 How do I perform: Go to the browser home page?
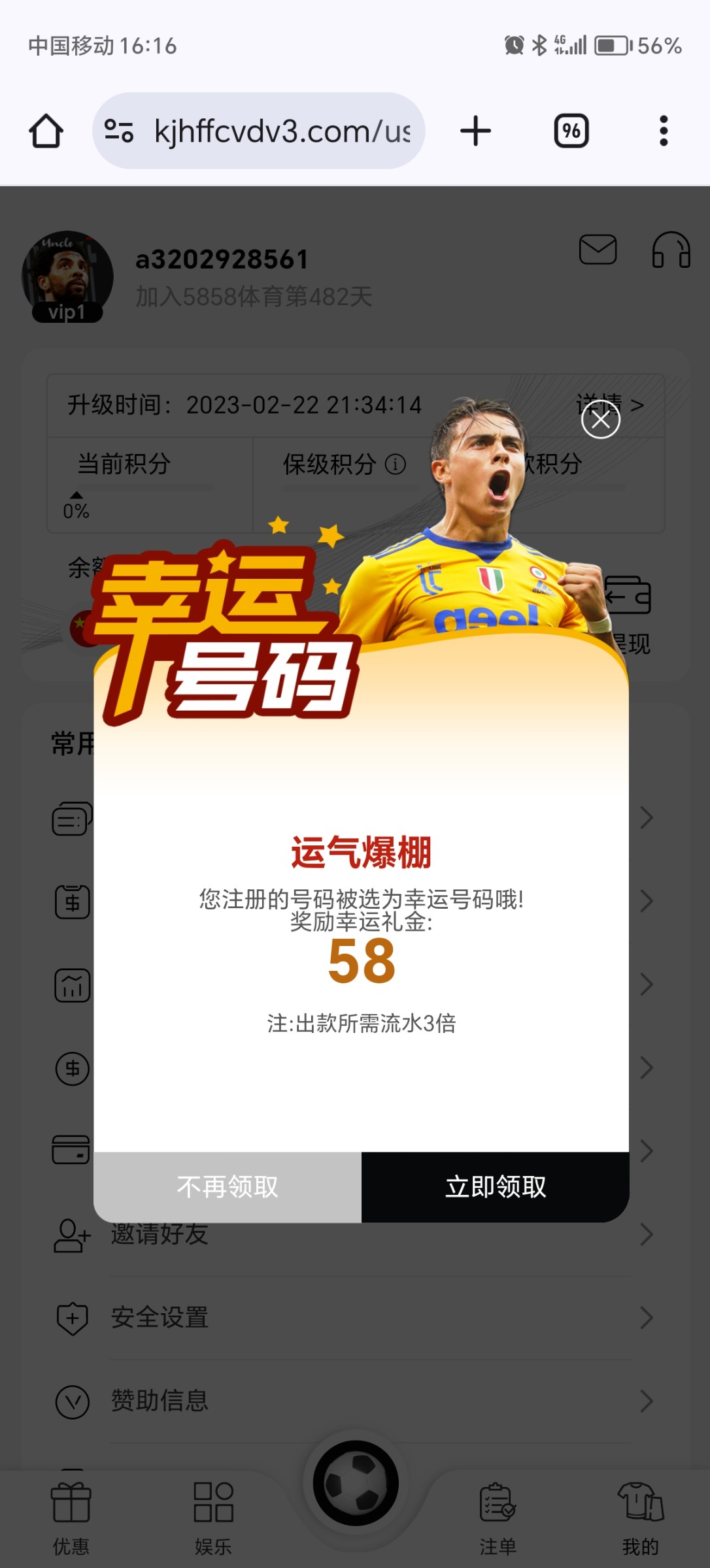tap(46, 131)
